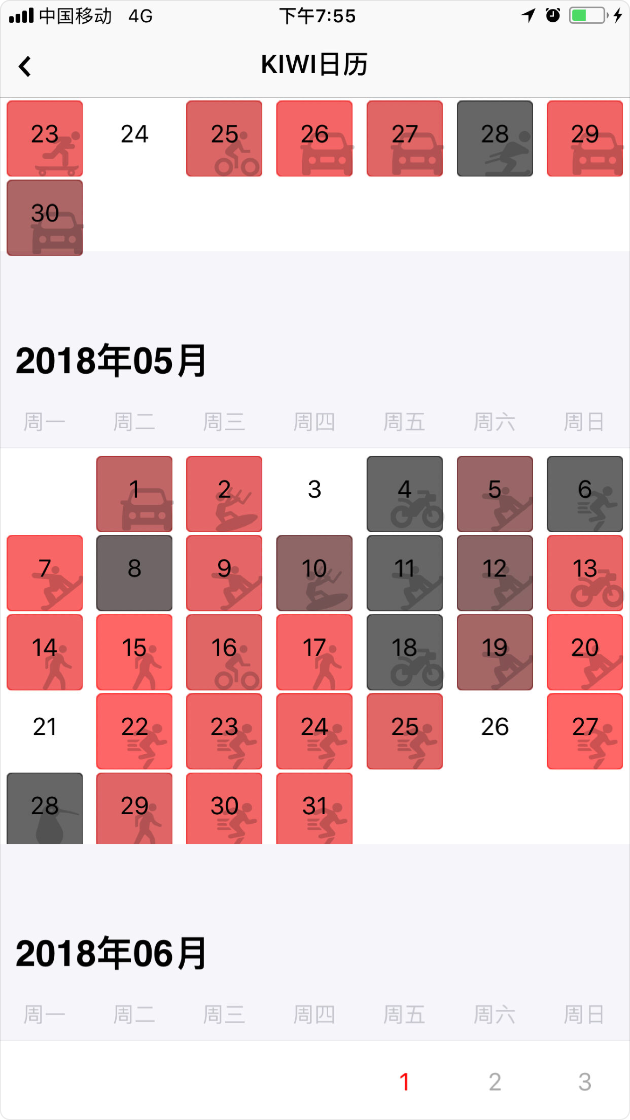Viewport: 630px width, 1120px height.
Task: Select June 1 highlighted in red
Action: 405,1082
